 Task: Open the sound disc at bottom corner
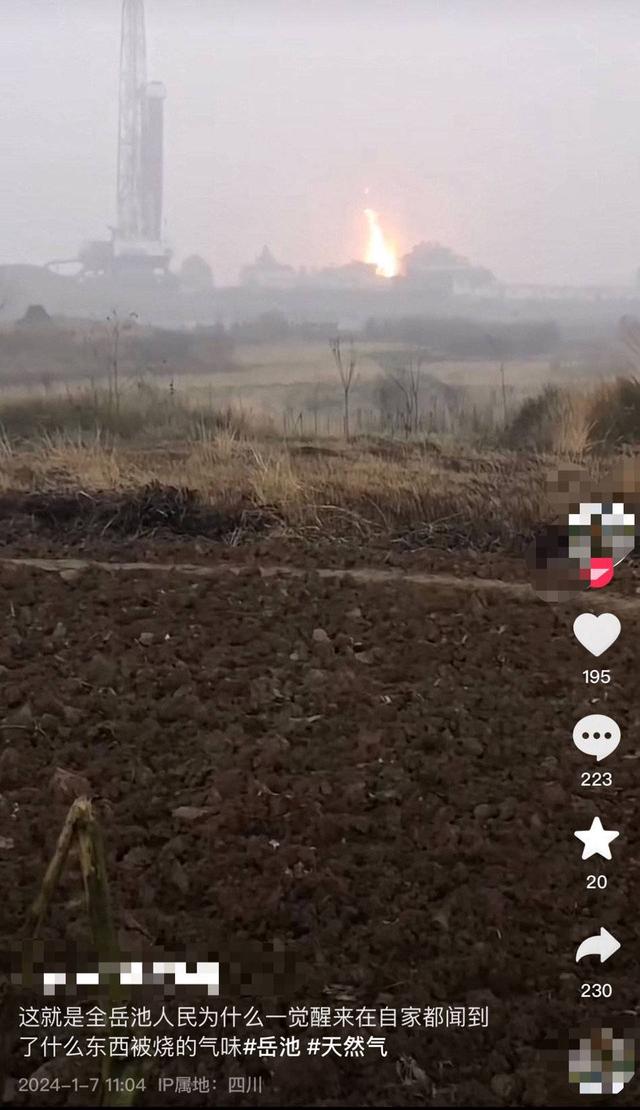click(x=601, y=1061)
